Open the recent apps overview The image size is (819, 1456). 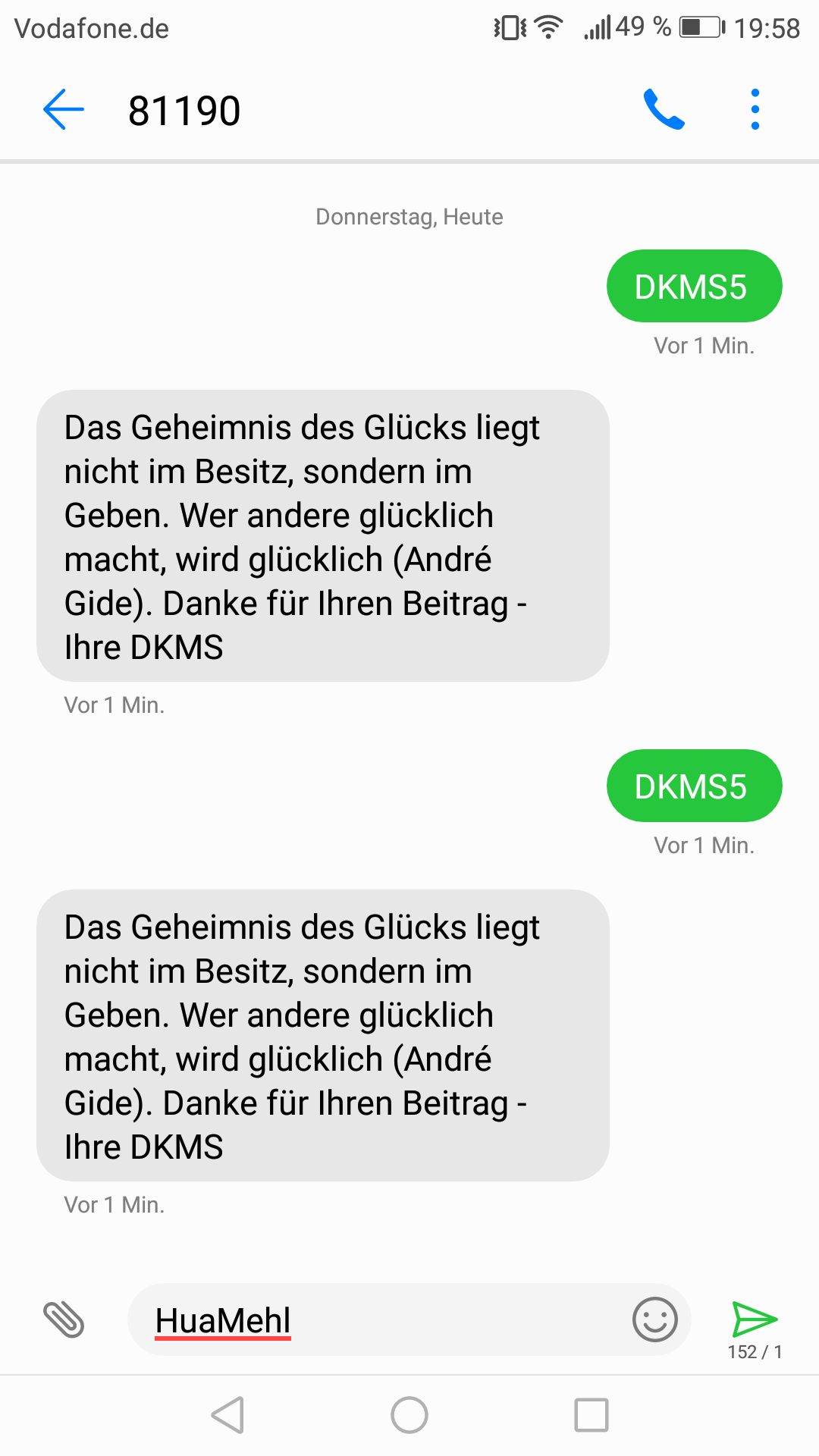(x=591, y=1415)
